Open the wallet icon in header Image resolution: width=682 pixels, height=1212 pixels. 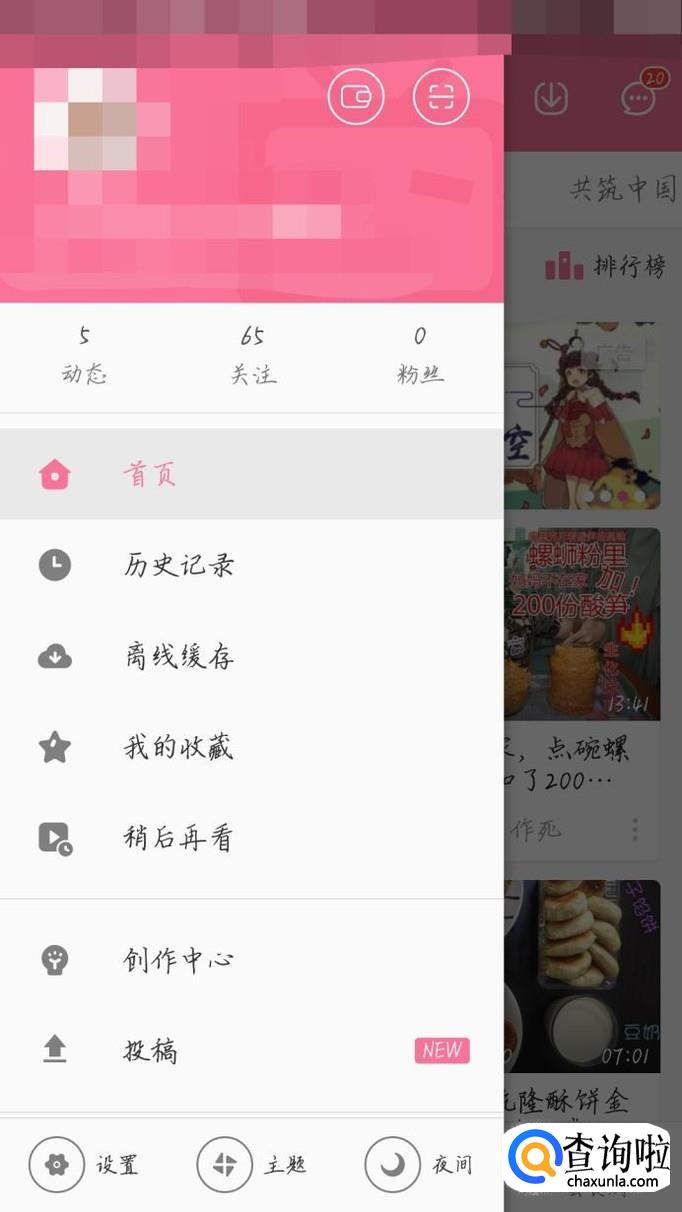(356, 97)
